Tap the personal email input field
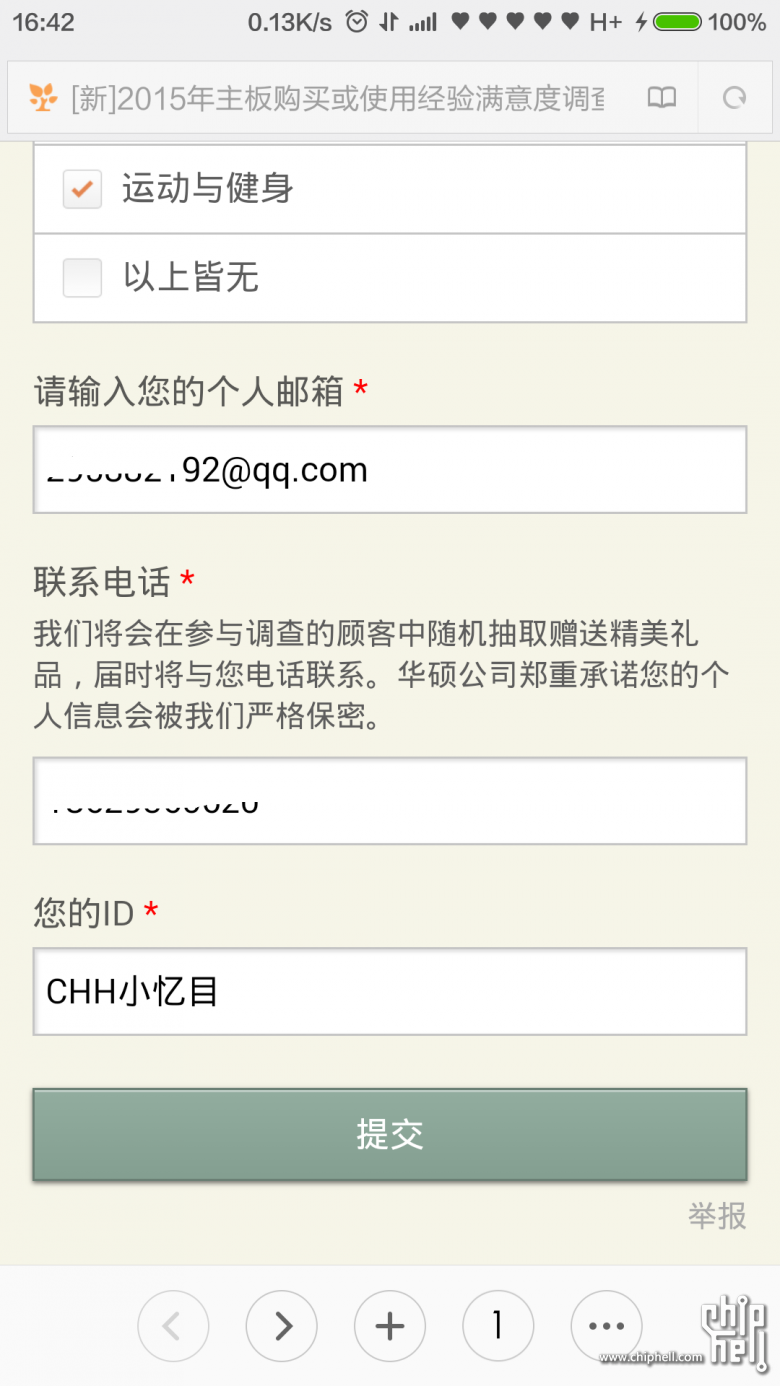The width and height of the screenshot is (780, 1386). coord(390,470)
